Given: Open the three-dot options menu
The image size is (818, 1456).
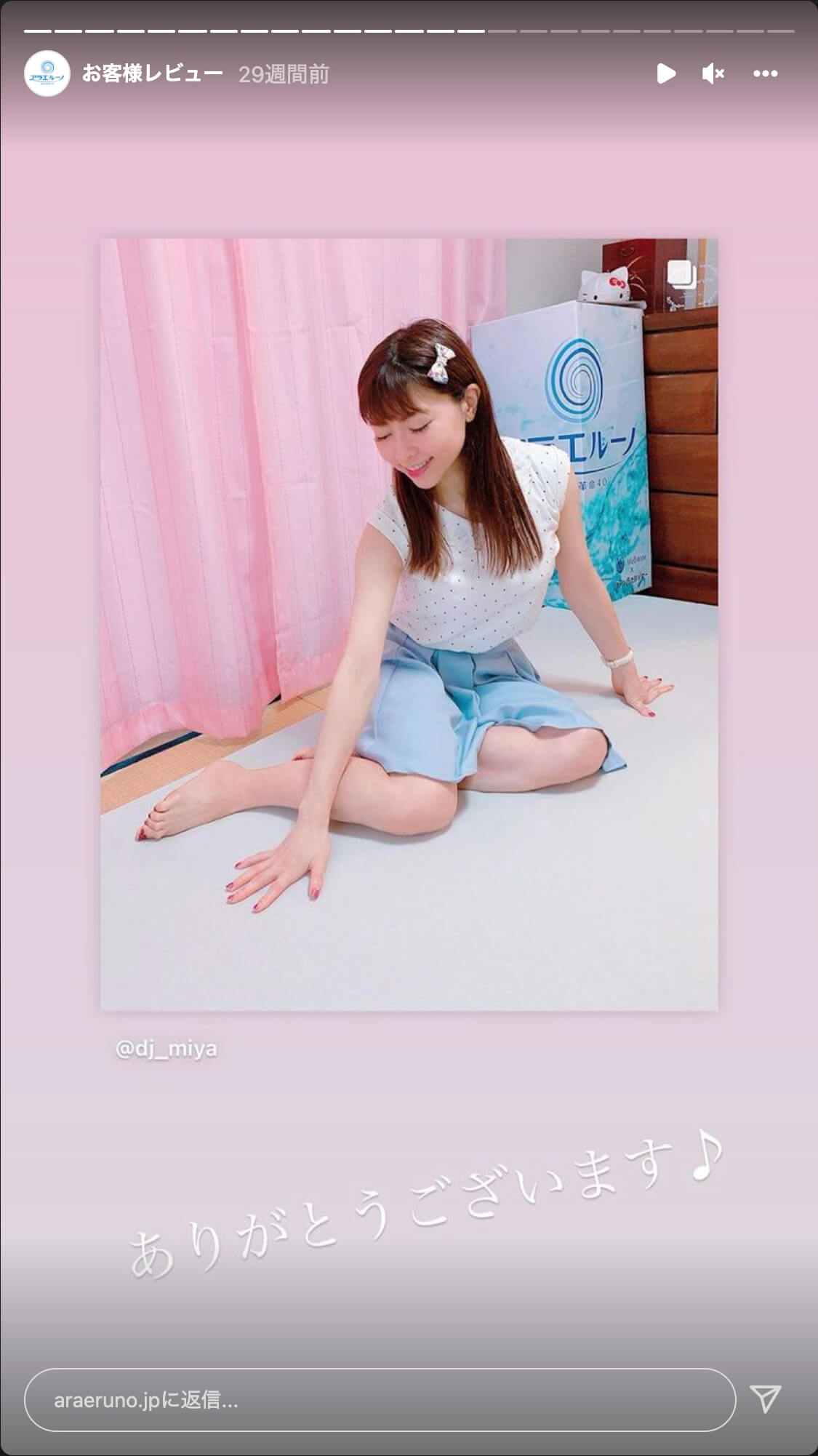Looking at the screenshot, I should click(765, 73).
